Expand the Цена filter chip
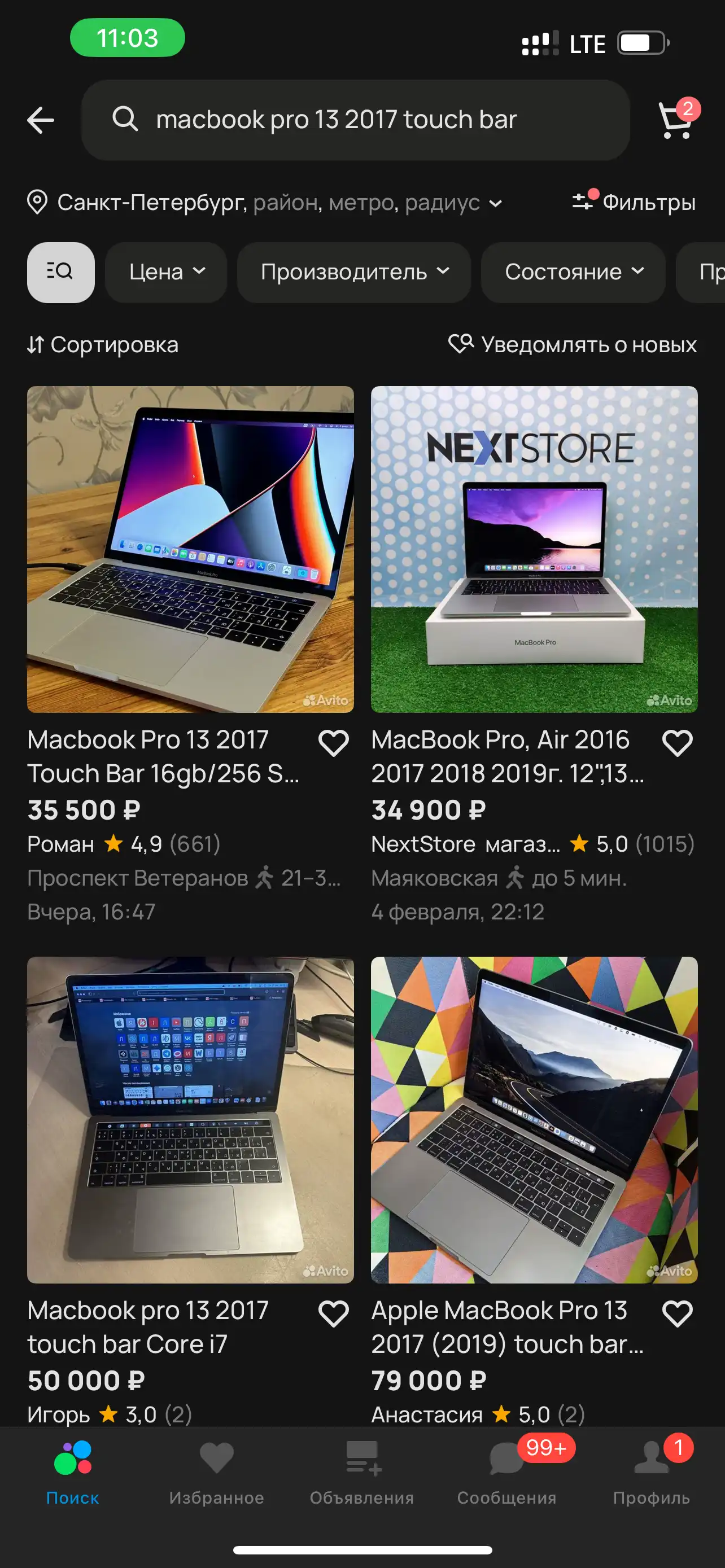Image resolution: width=725 pixels, height=1568 pixels. (x=166, y=272)
